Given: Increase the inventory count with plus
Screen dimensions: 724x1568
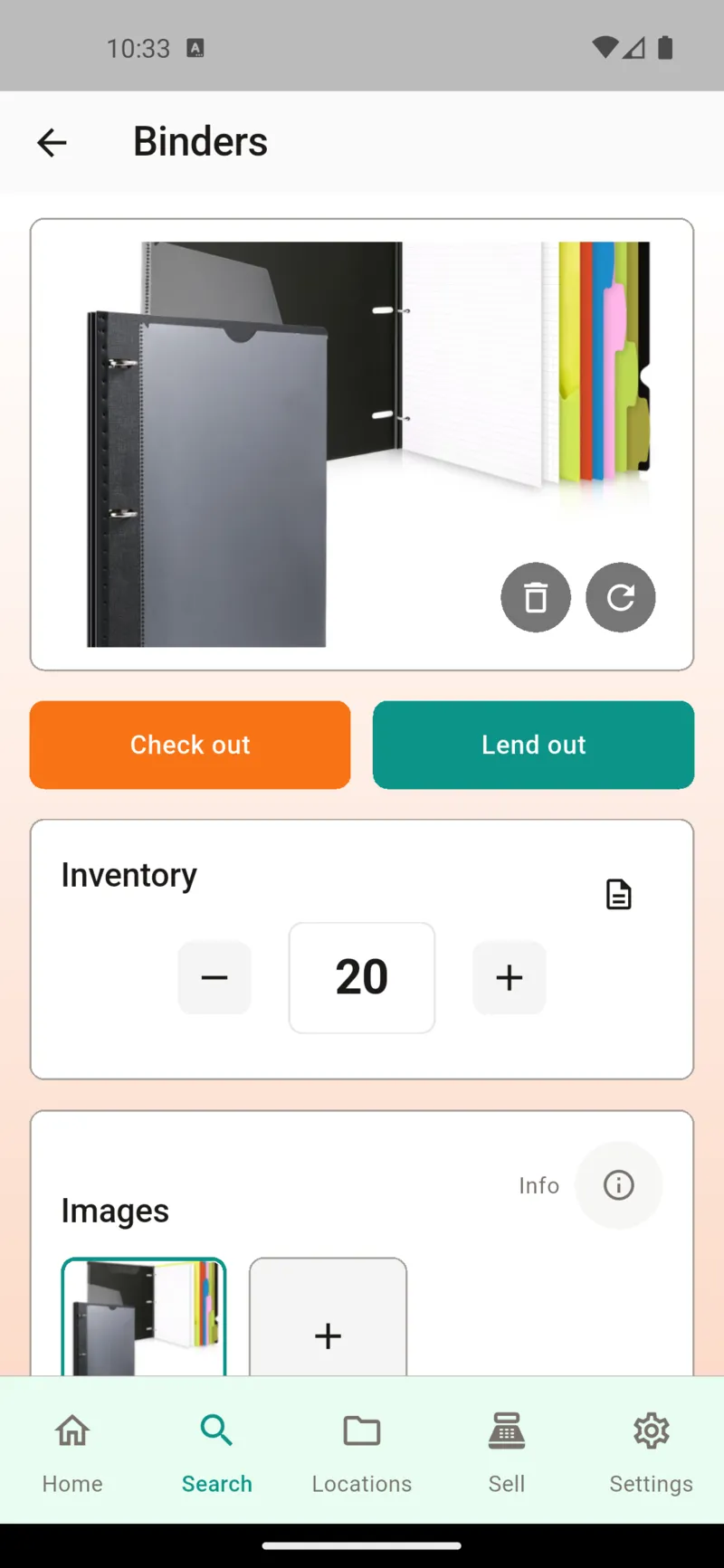Looking at the screenshot, I should 509,977.
